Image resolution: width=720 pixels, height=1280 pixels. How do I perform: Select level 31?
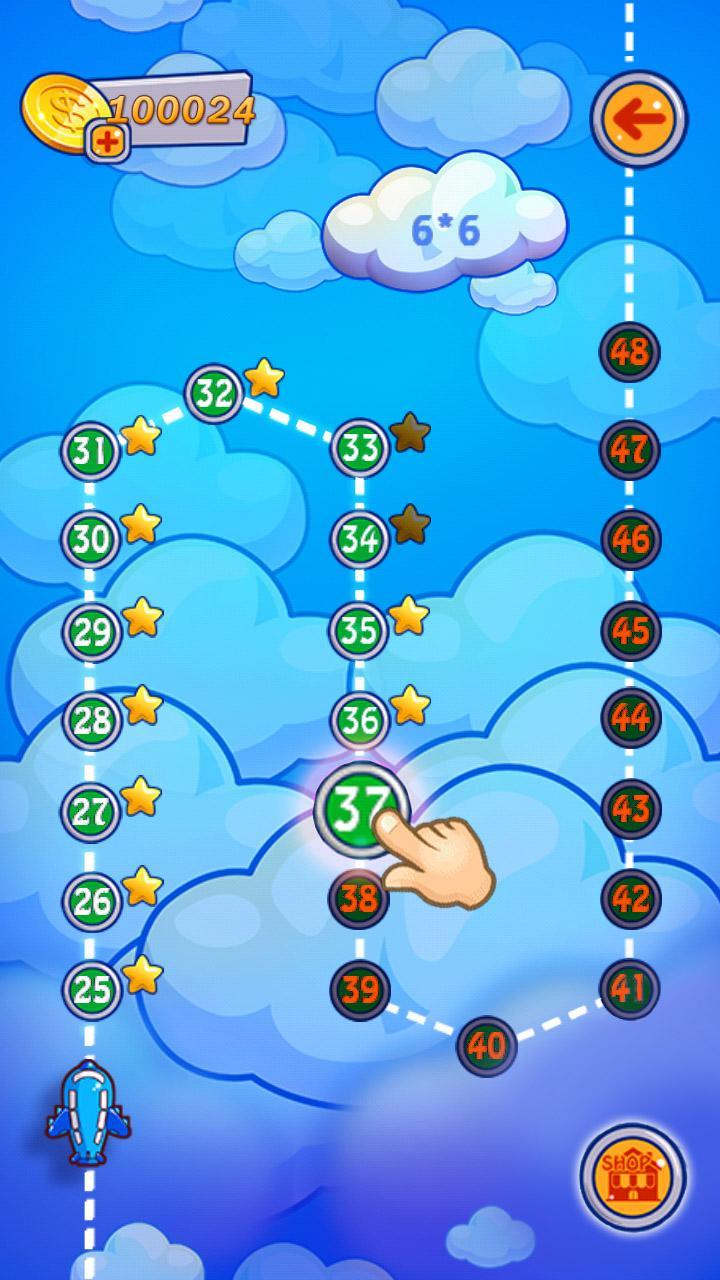(91, 451)
